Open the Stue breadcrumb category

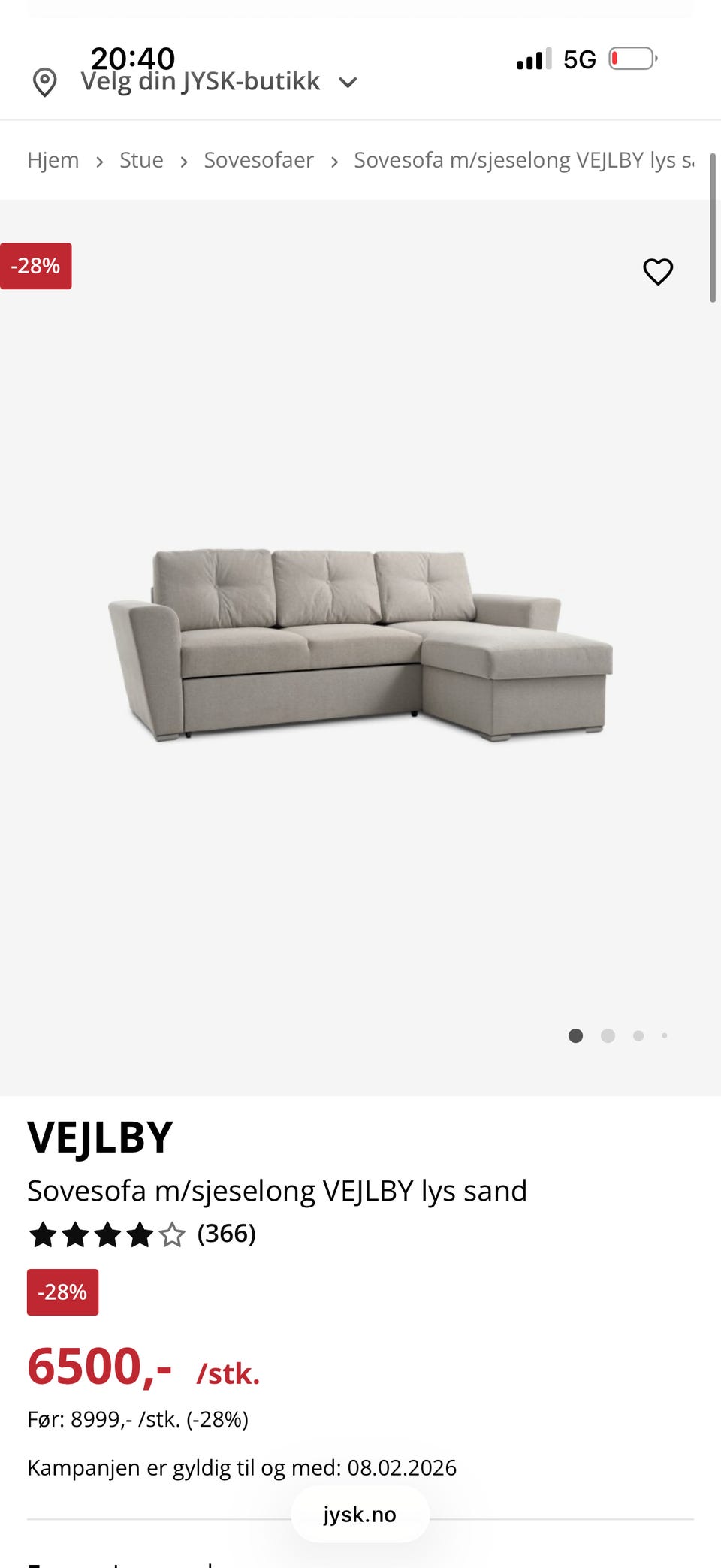(x=141, y=160)
